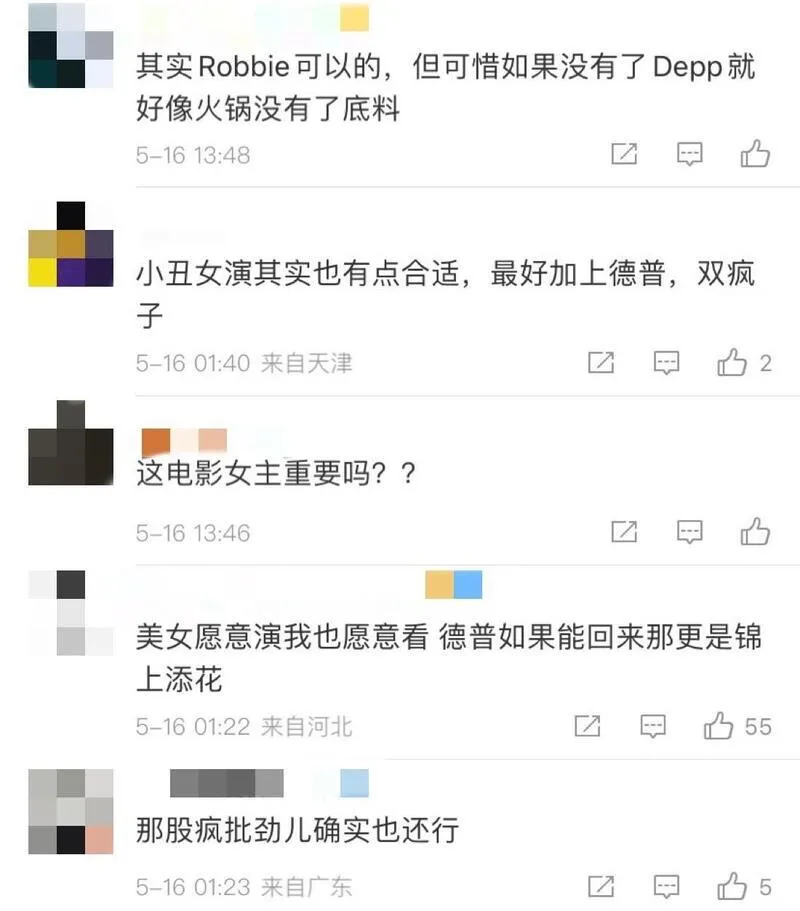Reply to the 火锅没有了底料 comment
This screenshot has width=800, height=911.
[x=689, y=154]
